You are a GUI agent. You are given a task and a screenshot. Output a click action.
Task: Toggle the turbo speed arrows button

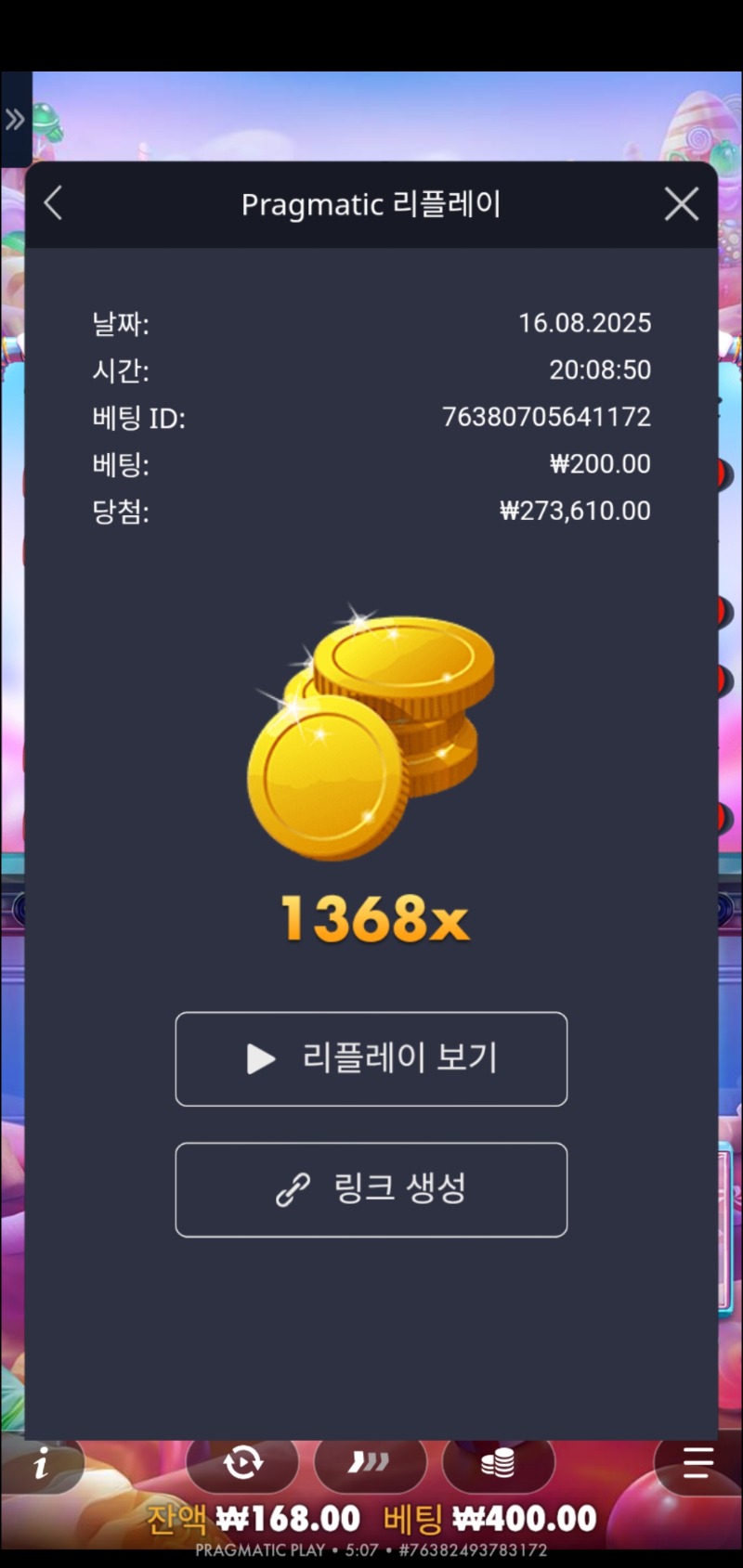[x=370, y=1463]
